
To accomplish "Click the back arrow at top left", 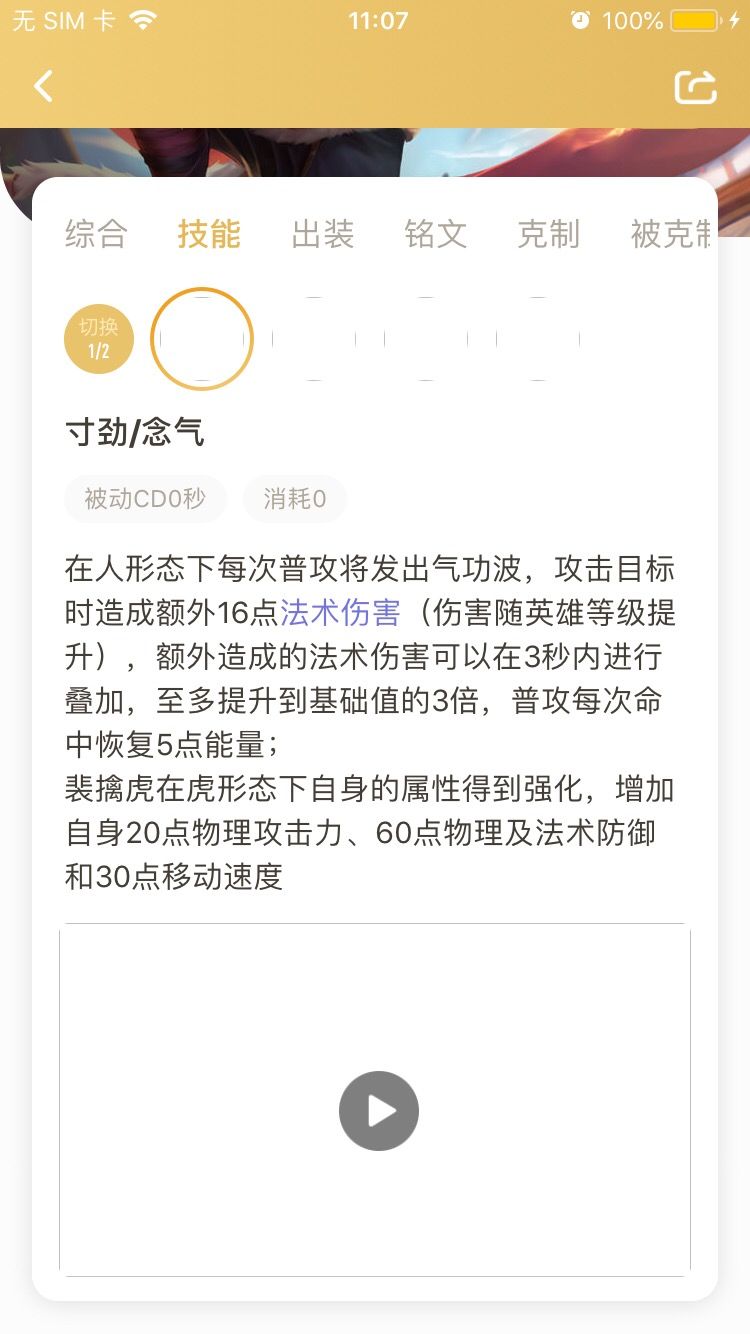I will [x=42, y=86].
